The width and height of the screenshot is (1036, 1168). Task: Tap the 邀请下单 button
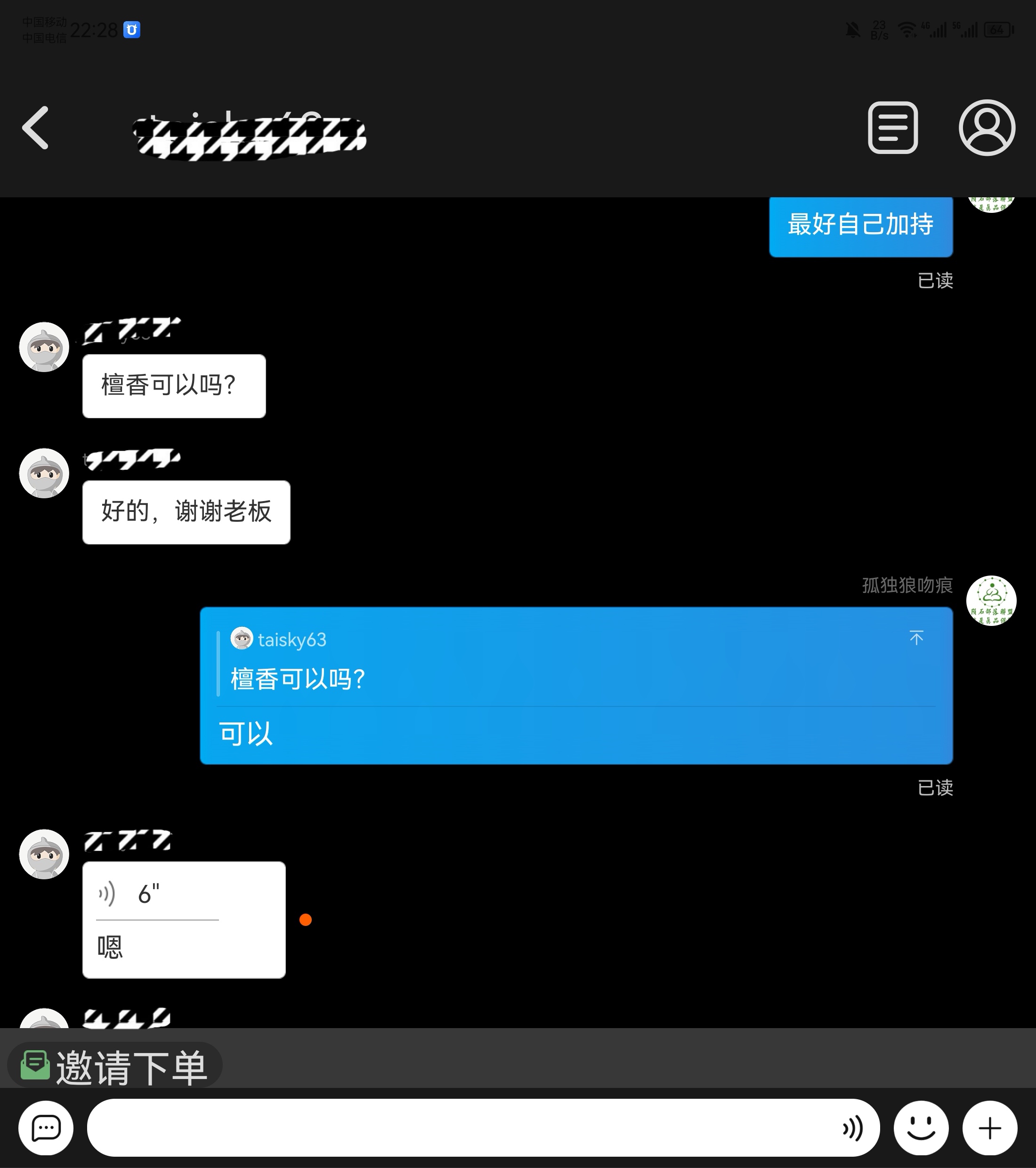coord(114,1067)
